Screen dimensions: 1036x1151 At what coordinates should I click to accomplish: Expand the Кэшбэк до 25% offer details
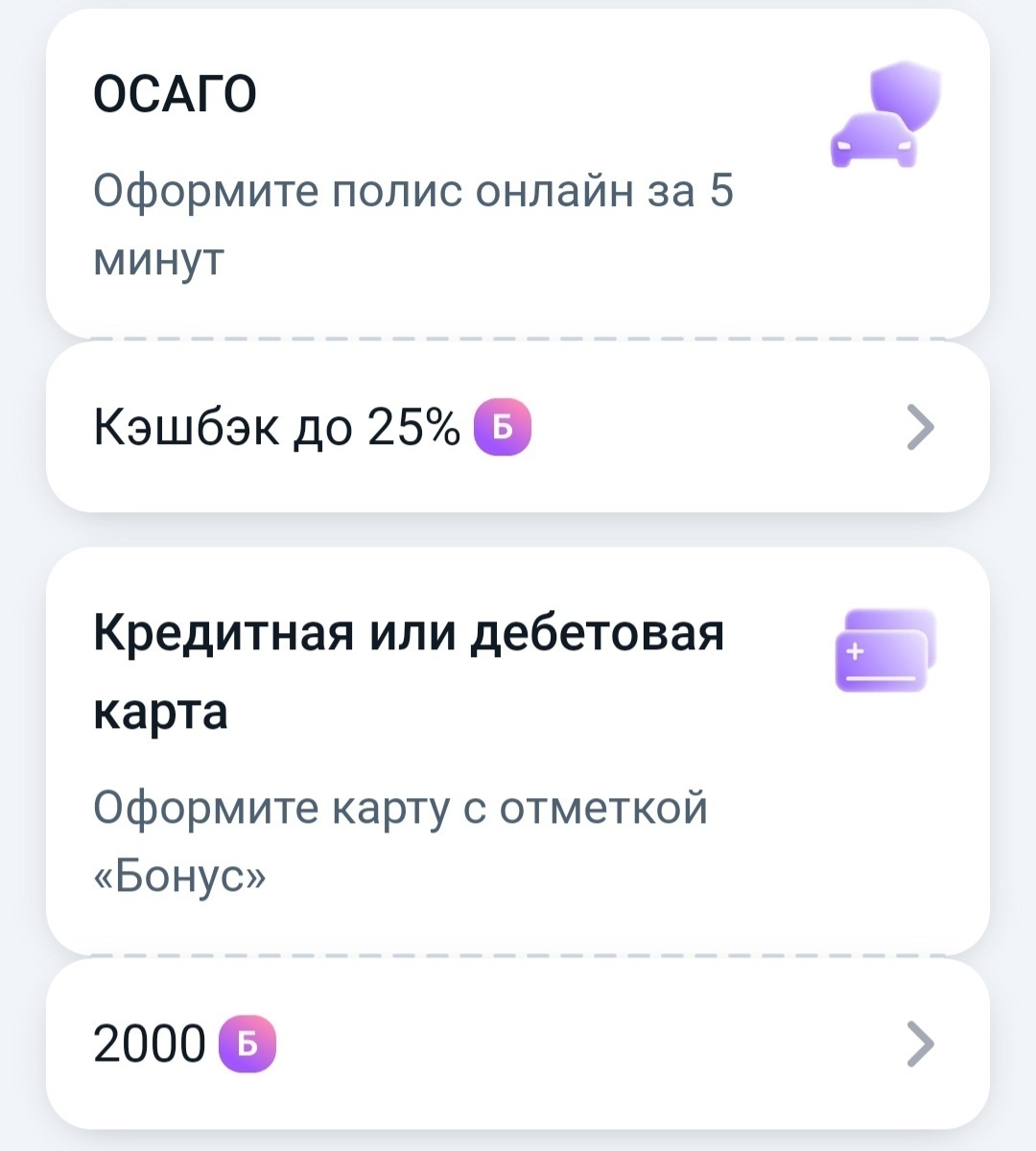pos(518,425)
